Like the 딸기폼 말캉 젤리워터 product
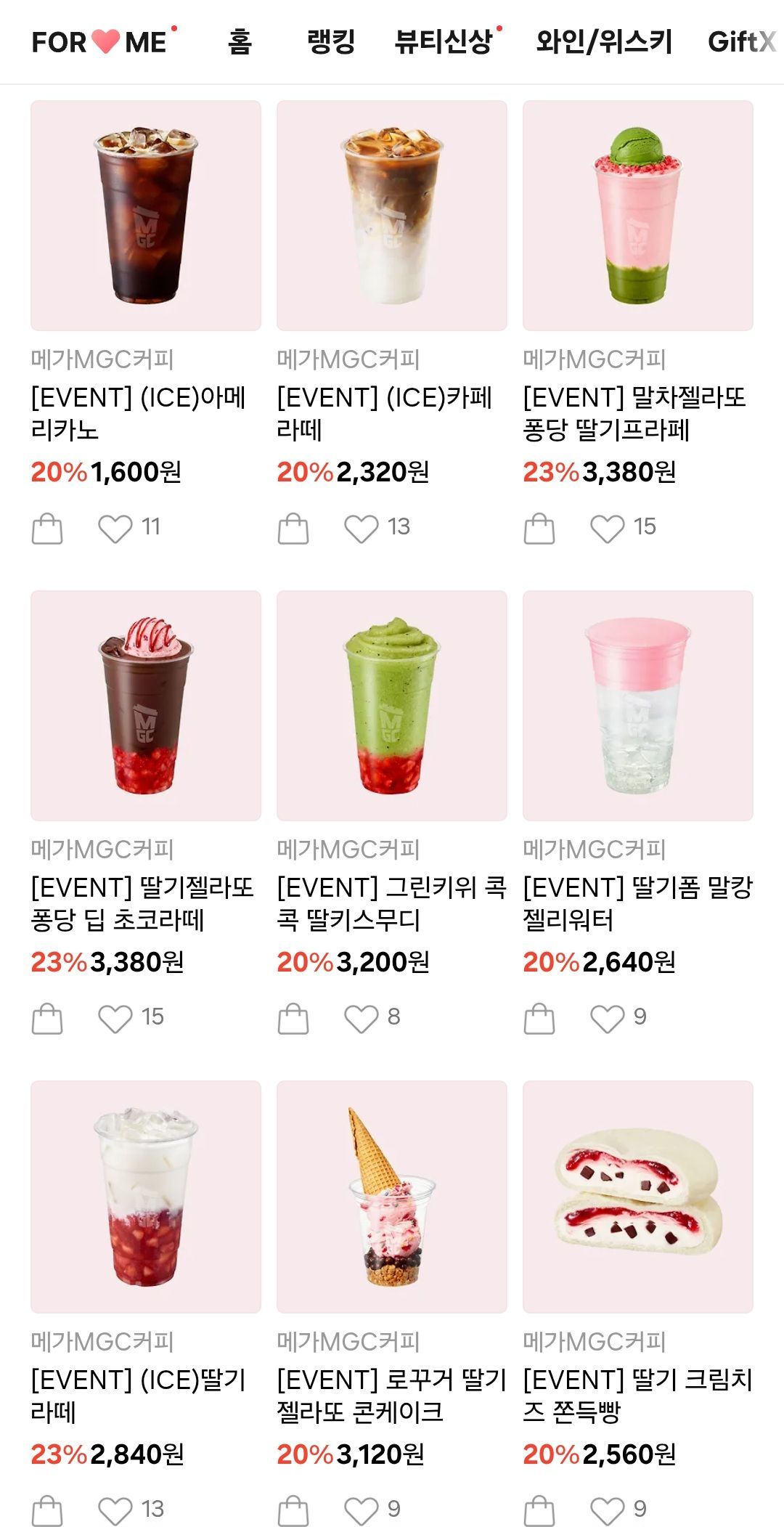784x1527 pixels. coord(607,1019)
